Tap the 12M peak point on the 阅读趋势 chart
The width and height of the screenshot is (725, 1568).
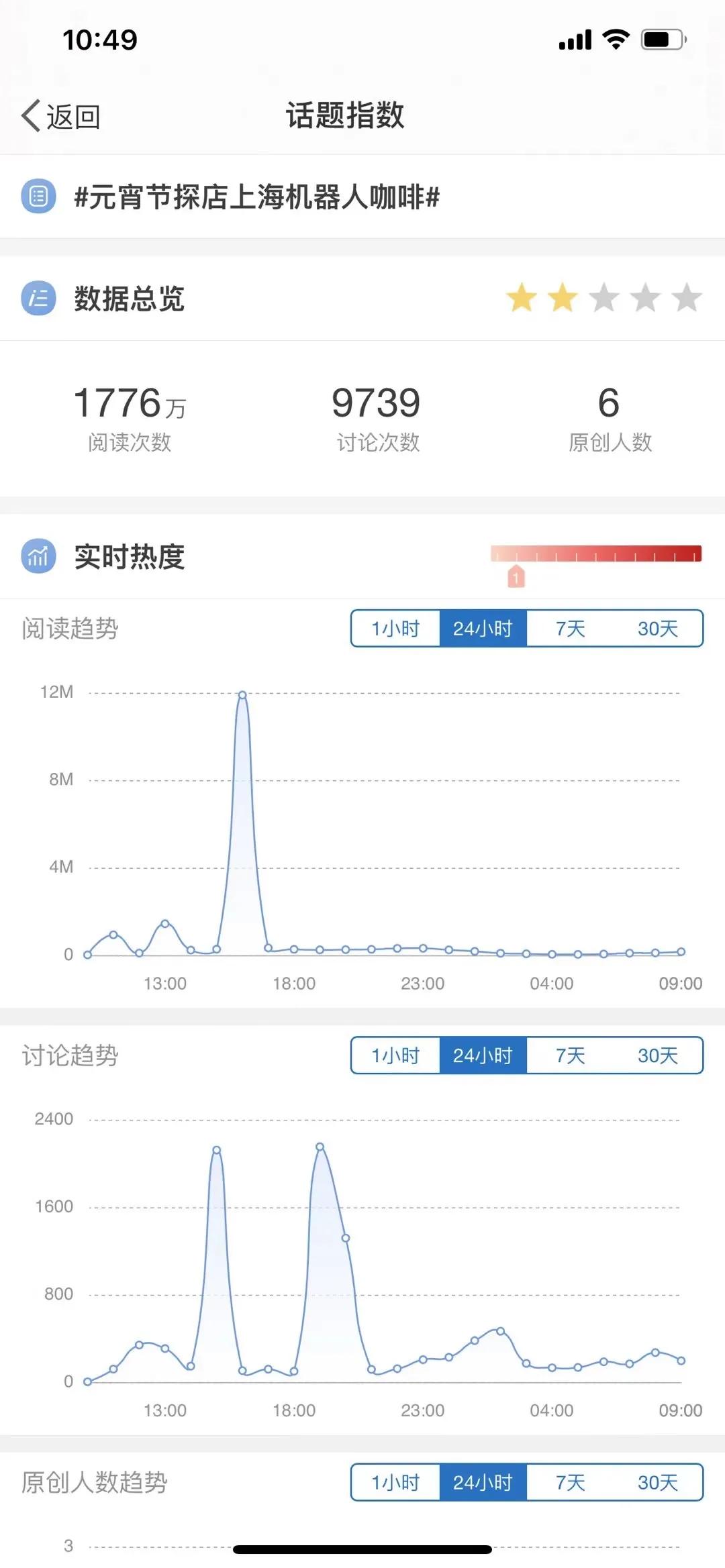pos(243,695)
